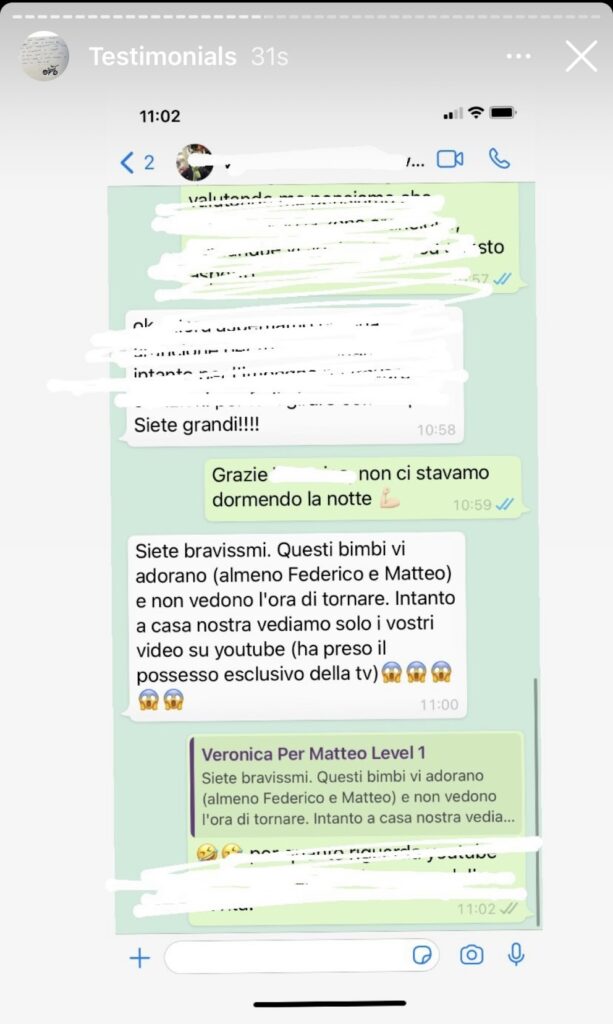Open the three-dot story options menu

518,57
